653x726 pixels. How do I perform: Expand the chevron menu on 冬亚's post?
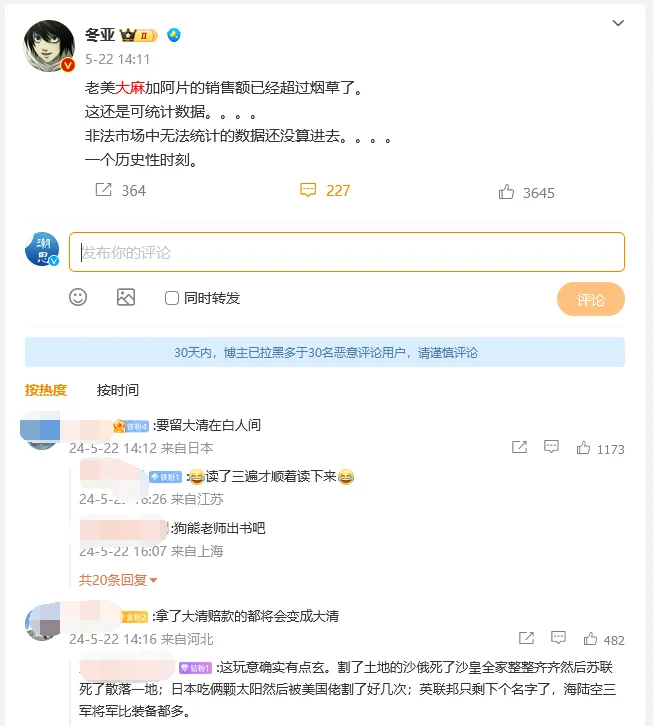coord(619,22)
